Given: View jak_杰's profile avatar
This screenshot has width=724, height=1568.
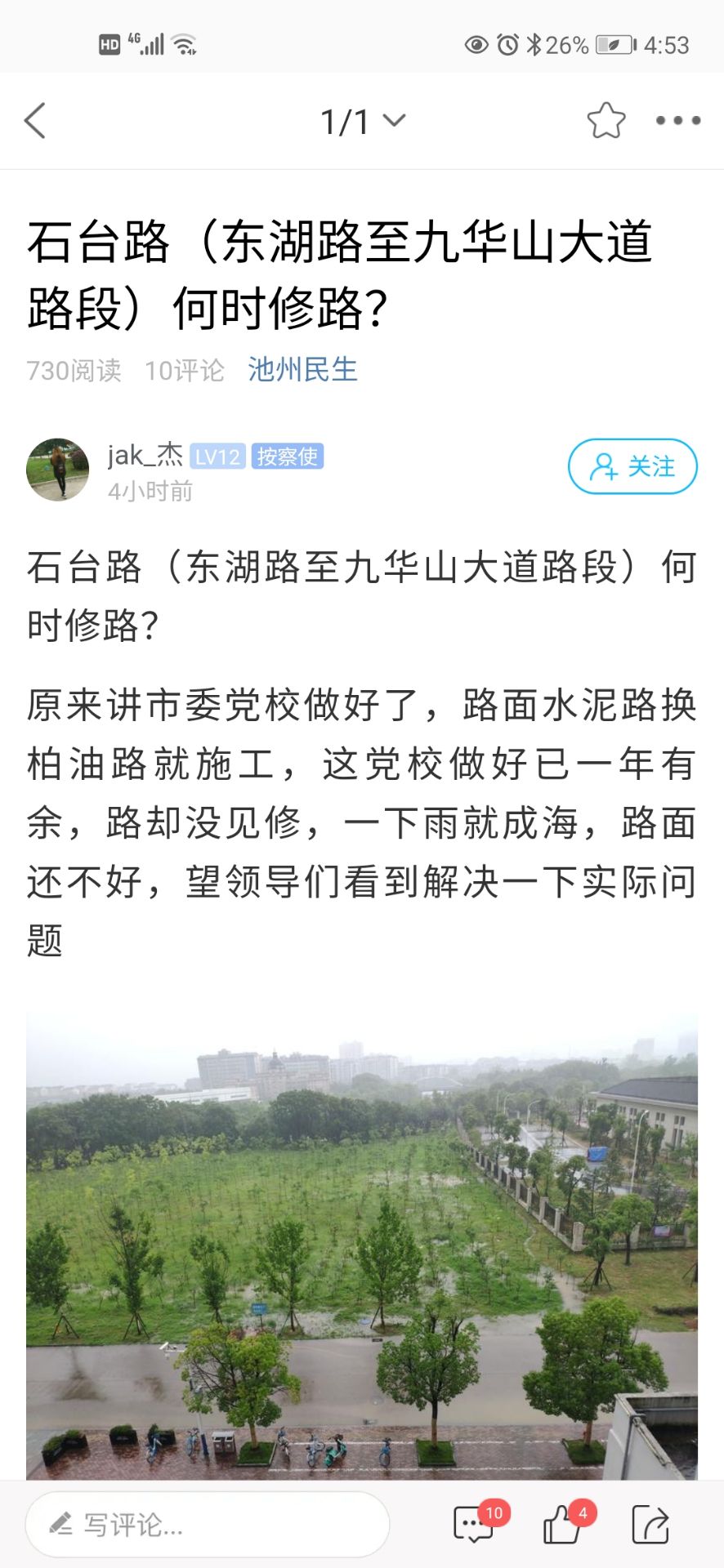Looking at the screenshot, I should [58, 470].
